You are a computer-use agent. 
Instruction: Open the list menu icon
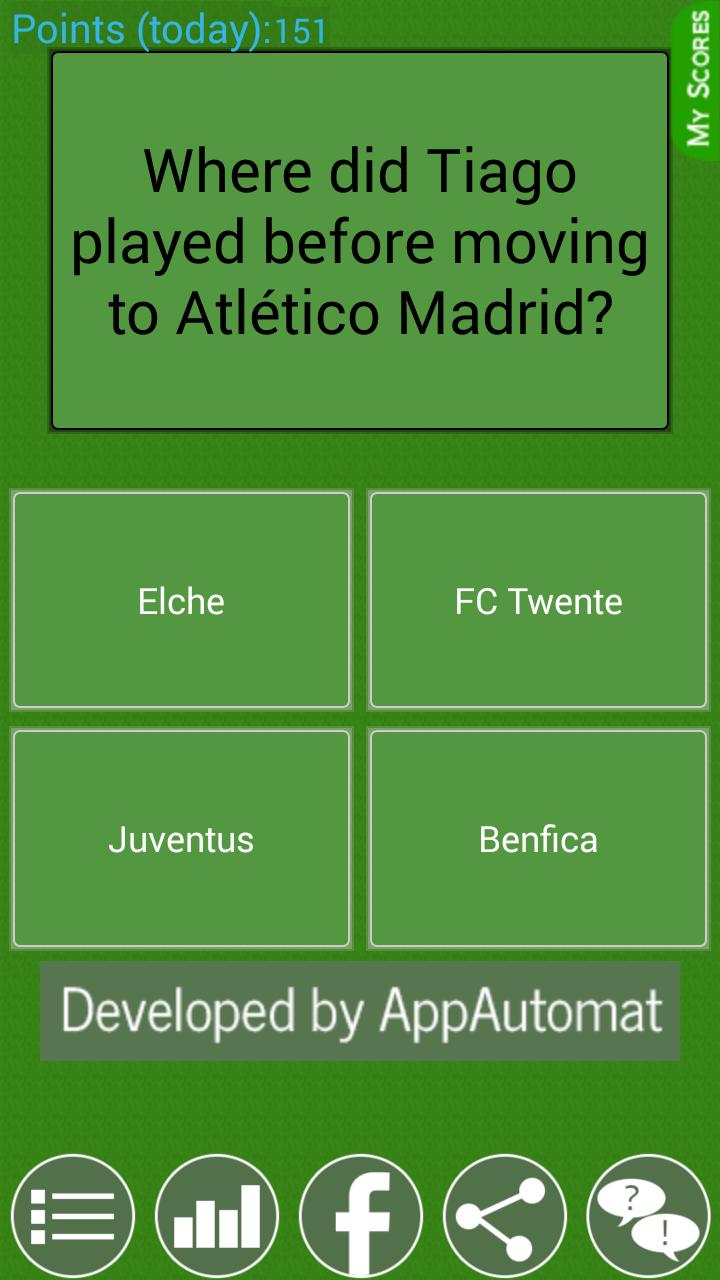coord(73,1216)
